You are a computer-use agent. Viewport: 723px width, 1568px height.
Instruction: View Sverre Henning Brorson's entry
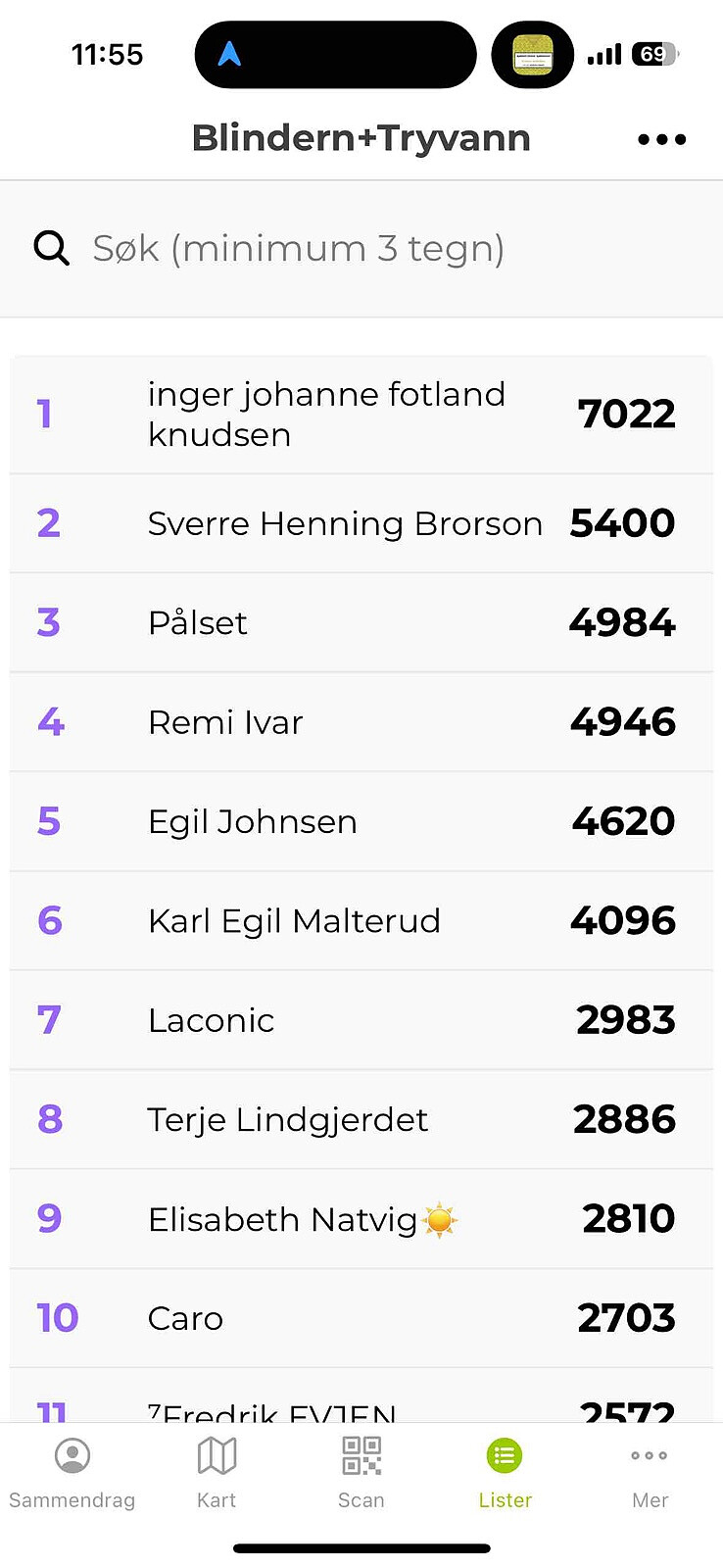(x=361, y=524)
